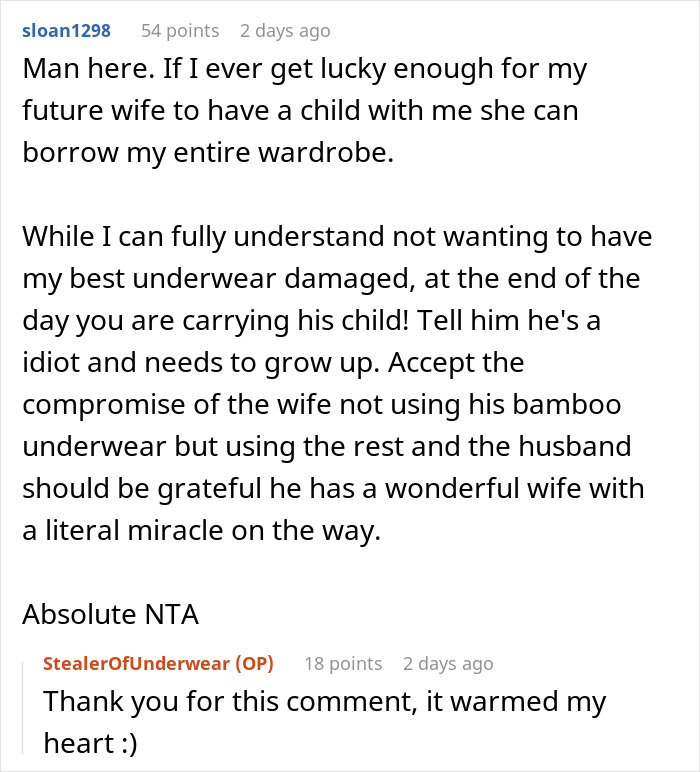Open sloan1298's user profile

[66, 31]
